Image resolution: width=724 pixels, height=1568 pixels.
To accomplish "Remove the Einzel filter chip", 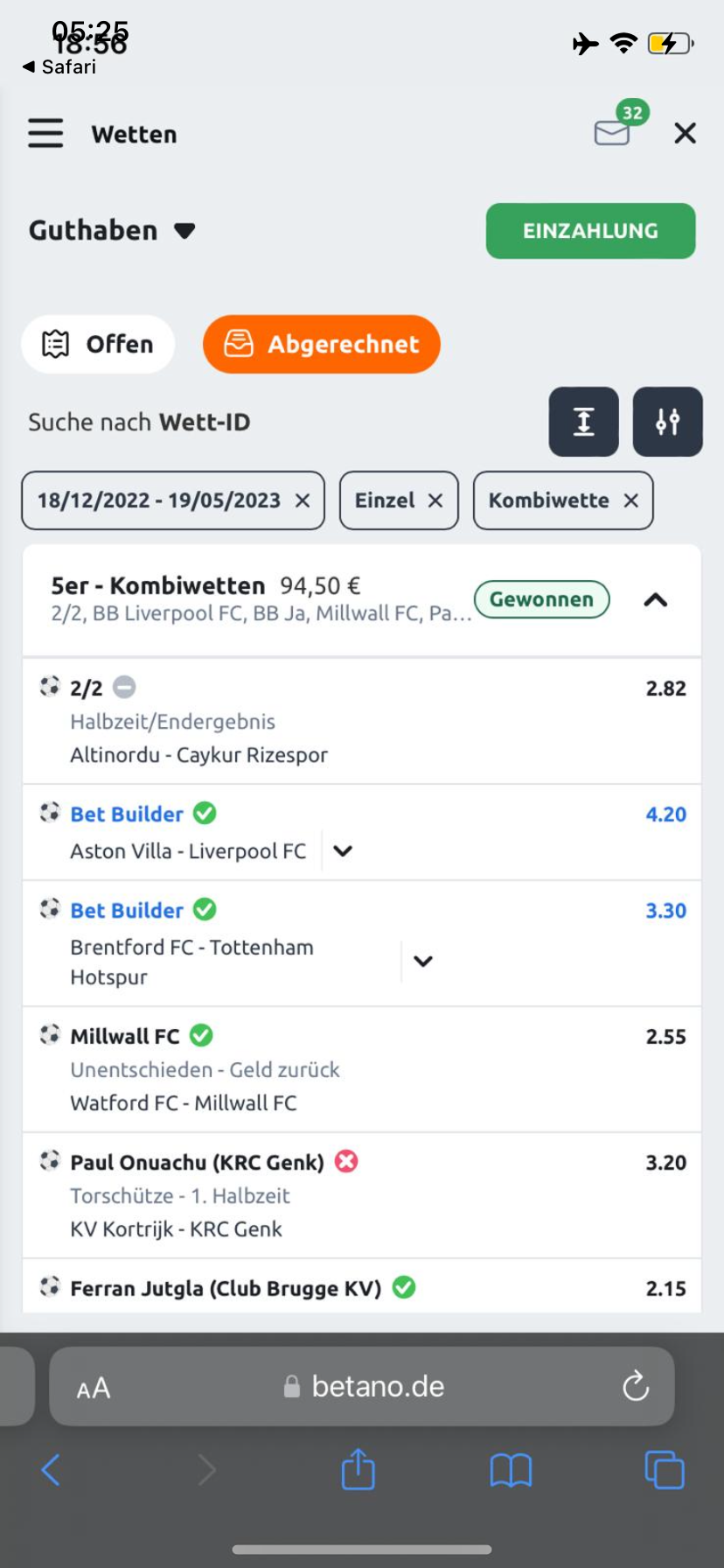I will 435,500.
